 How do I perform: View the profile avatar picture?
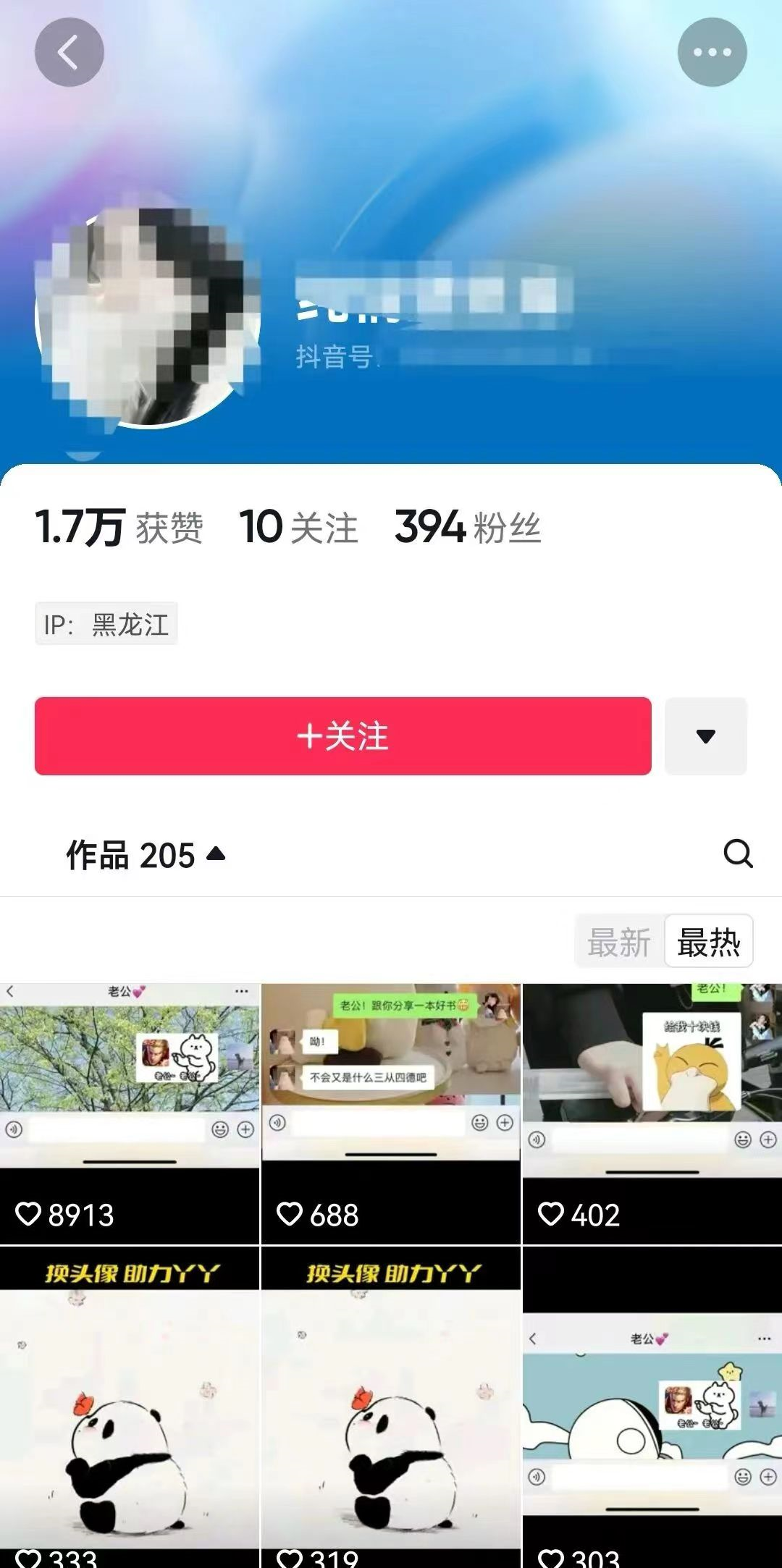(x=148, y=317)
